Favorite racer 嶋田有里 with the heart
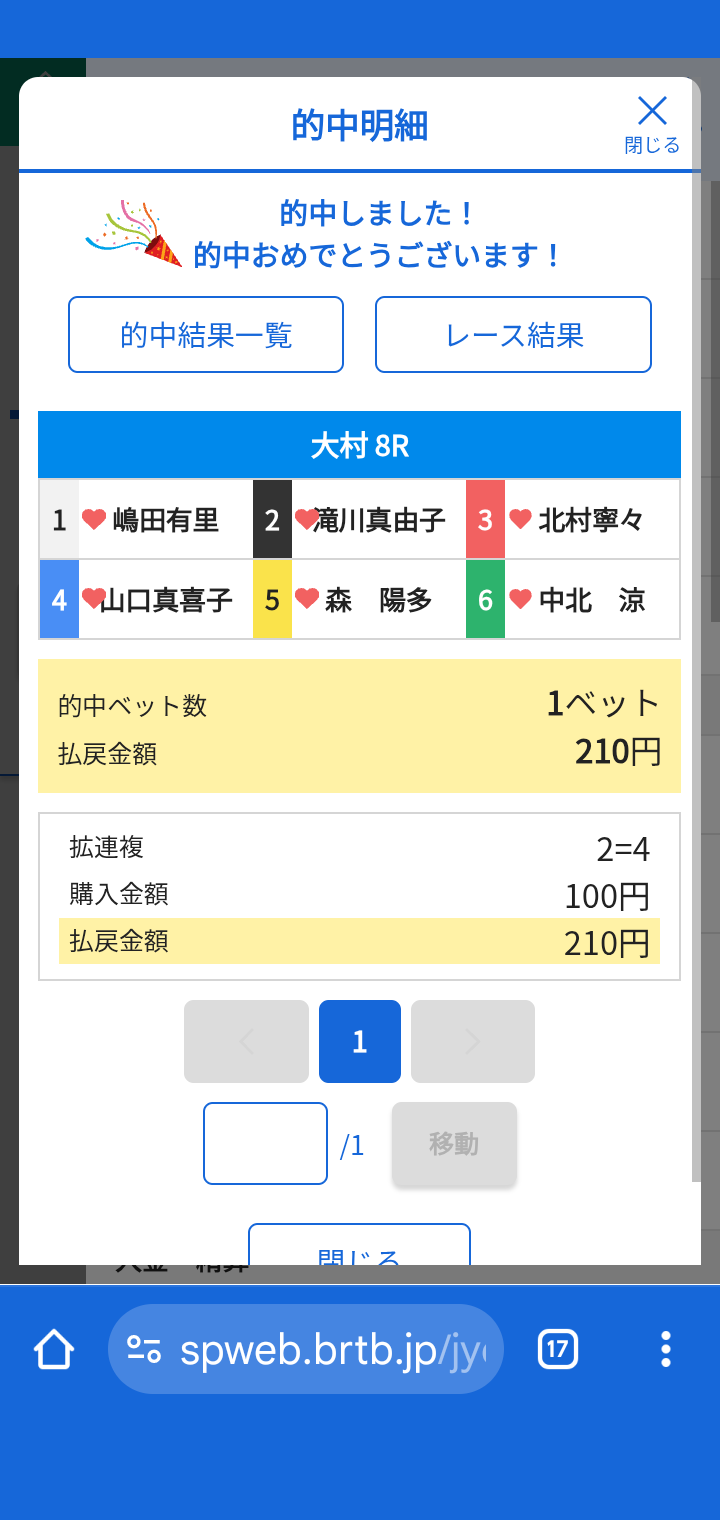This screenshot has width=720, height=1520. point(94,520)
